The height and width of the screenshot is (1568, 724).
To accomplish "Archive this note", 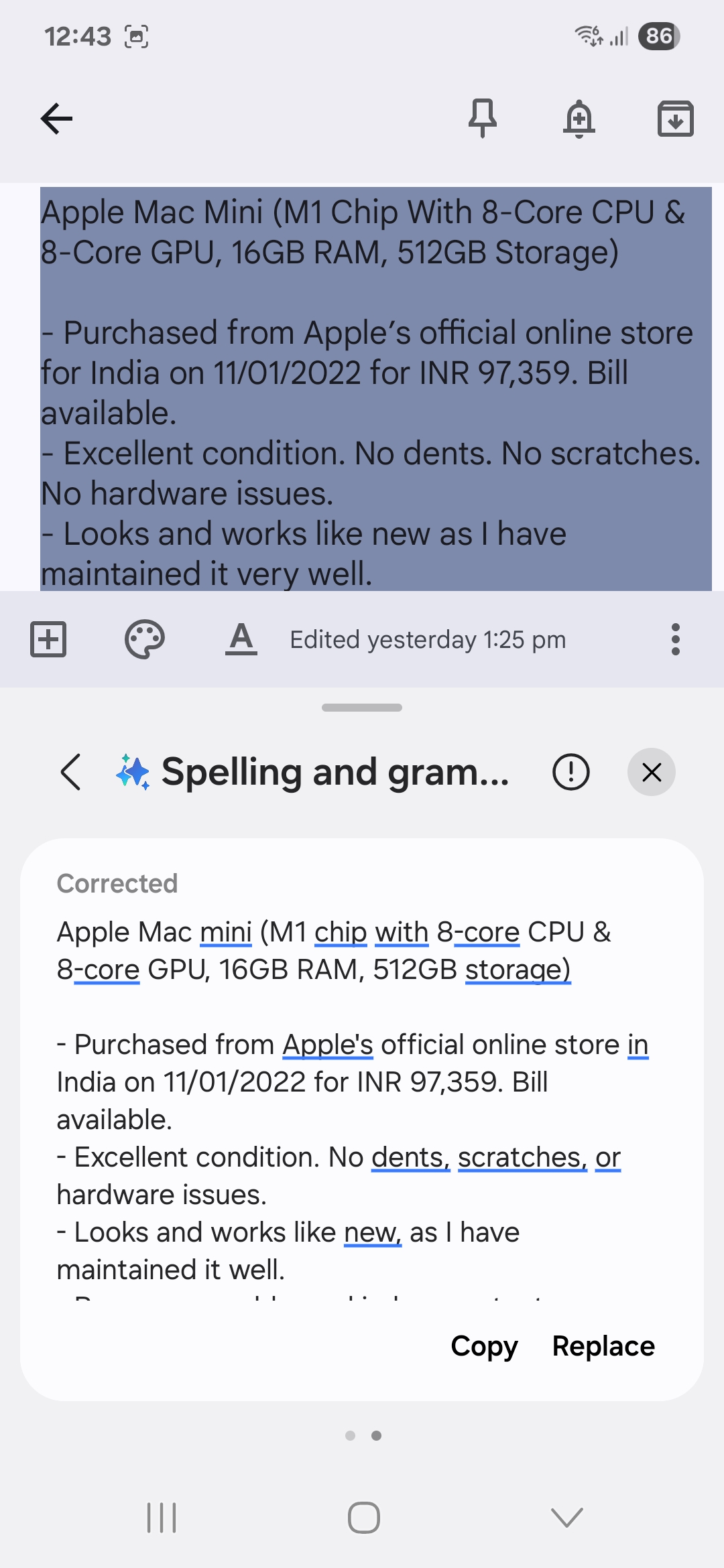I will (675, 119).
